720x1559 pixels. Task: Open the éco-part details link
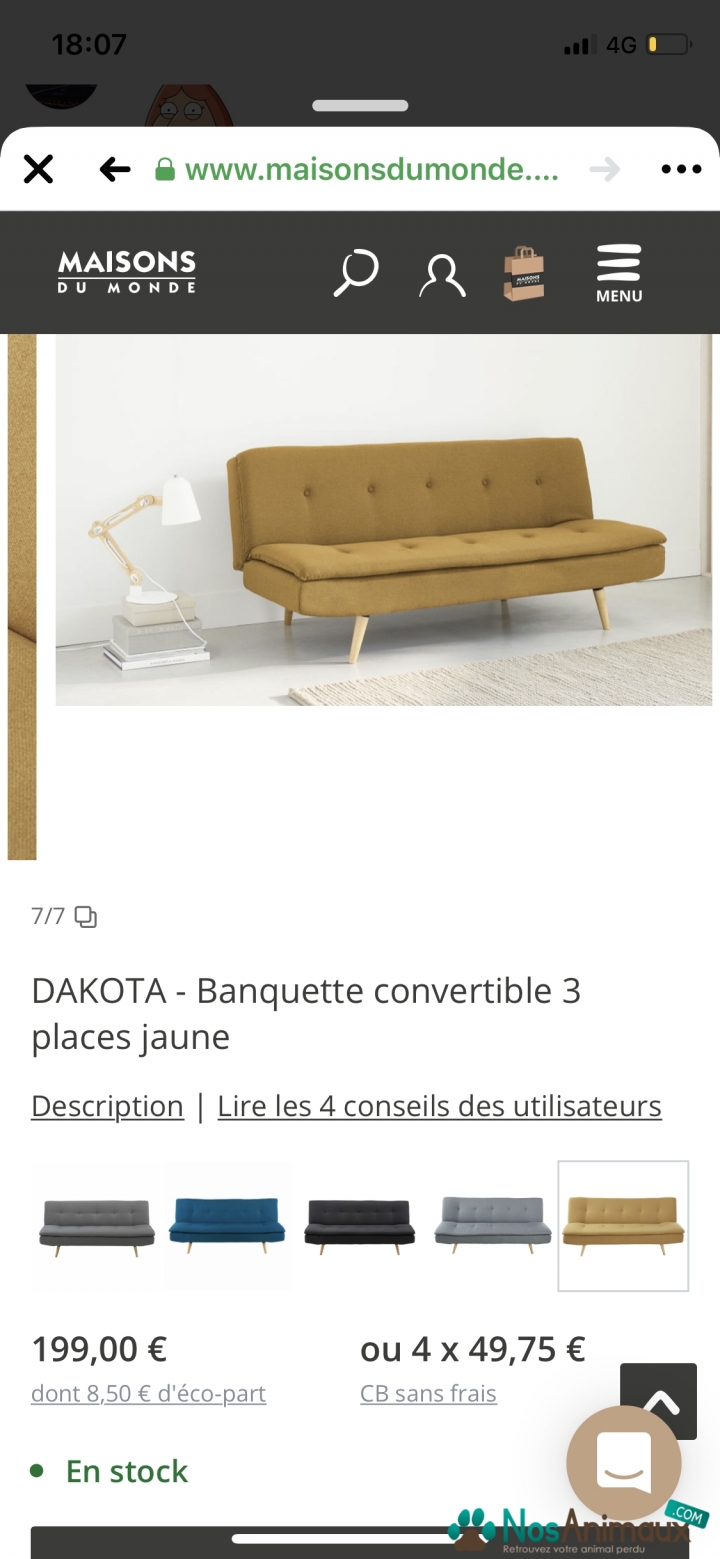click(x=148, y=1393)
